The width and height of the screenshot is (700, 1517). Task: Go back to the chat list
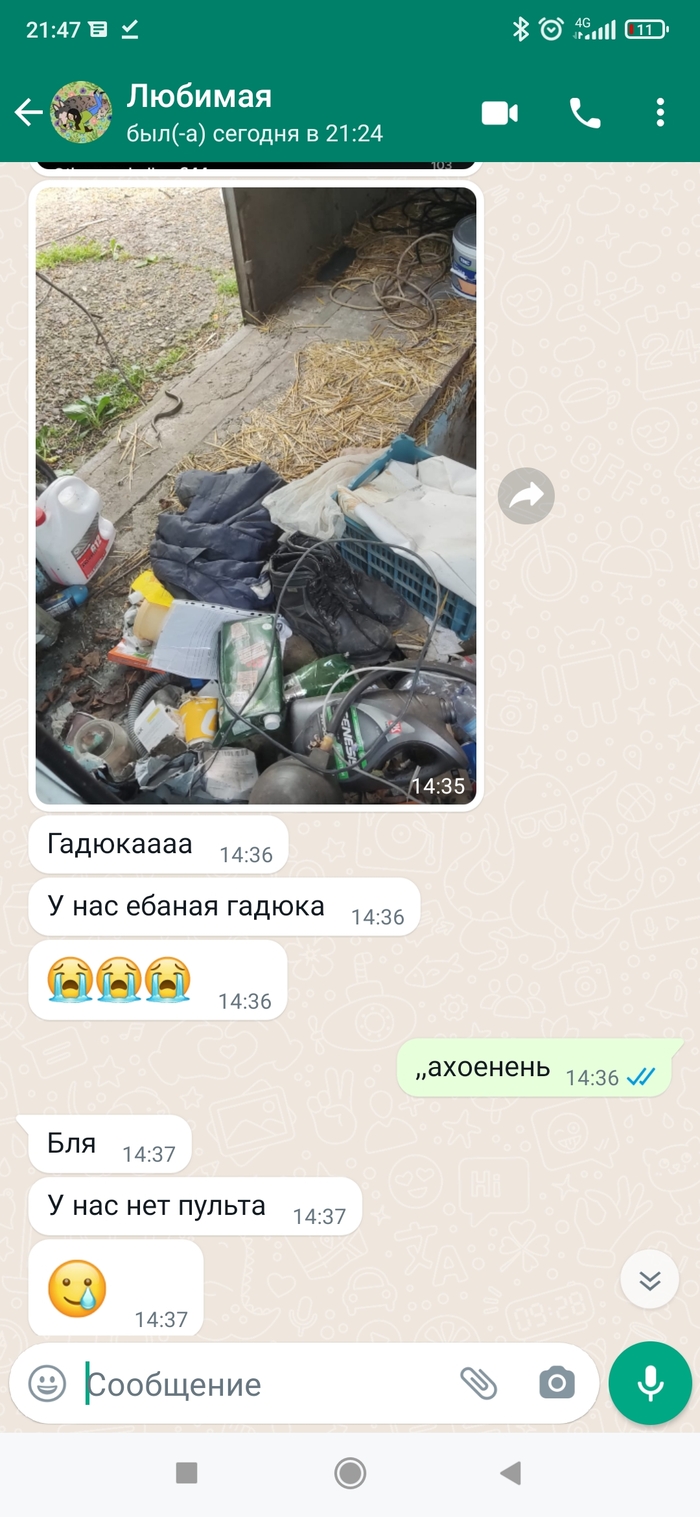pyautogui.click(x=28, y=113)
